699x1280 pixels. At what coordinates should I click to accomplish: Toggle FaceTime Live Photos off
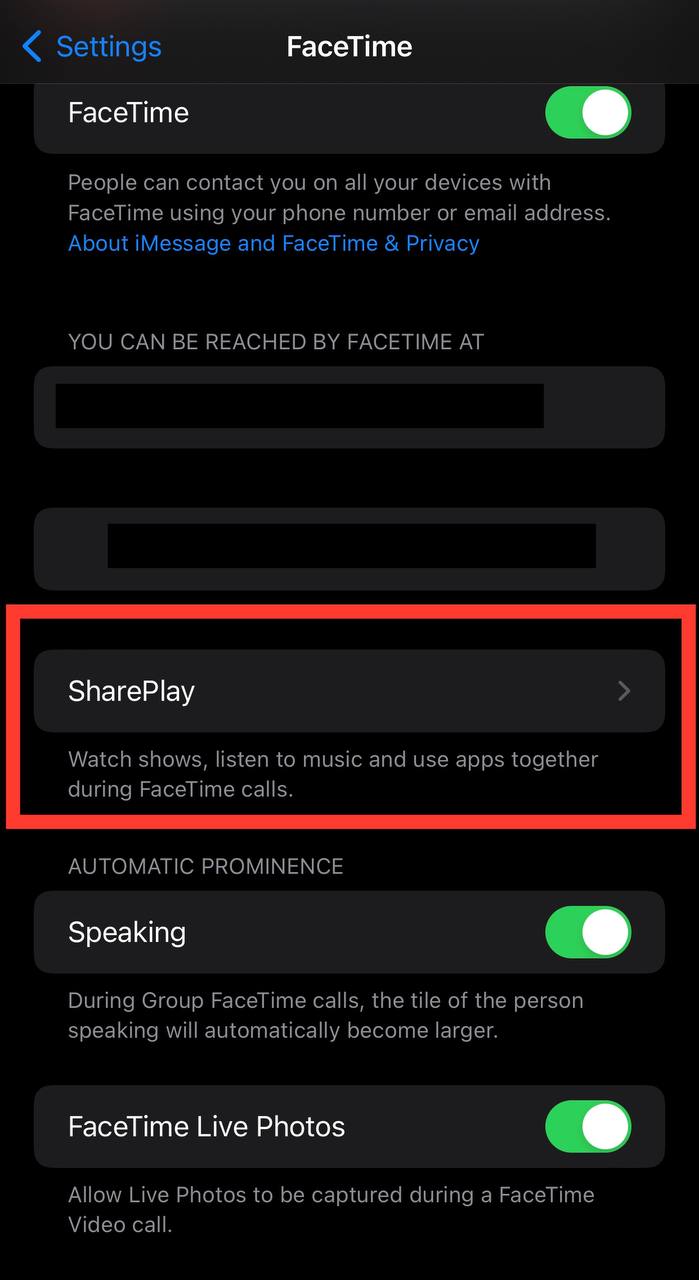tap(587, 1126)
